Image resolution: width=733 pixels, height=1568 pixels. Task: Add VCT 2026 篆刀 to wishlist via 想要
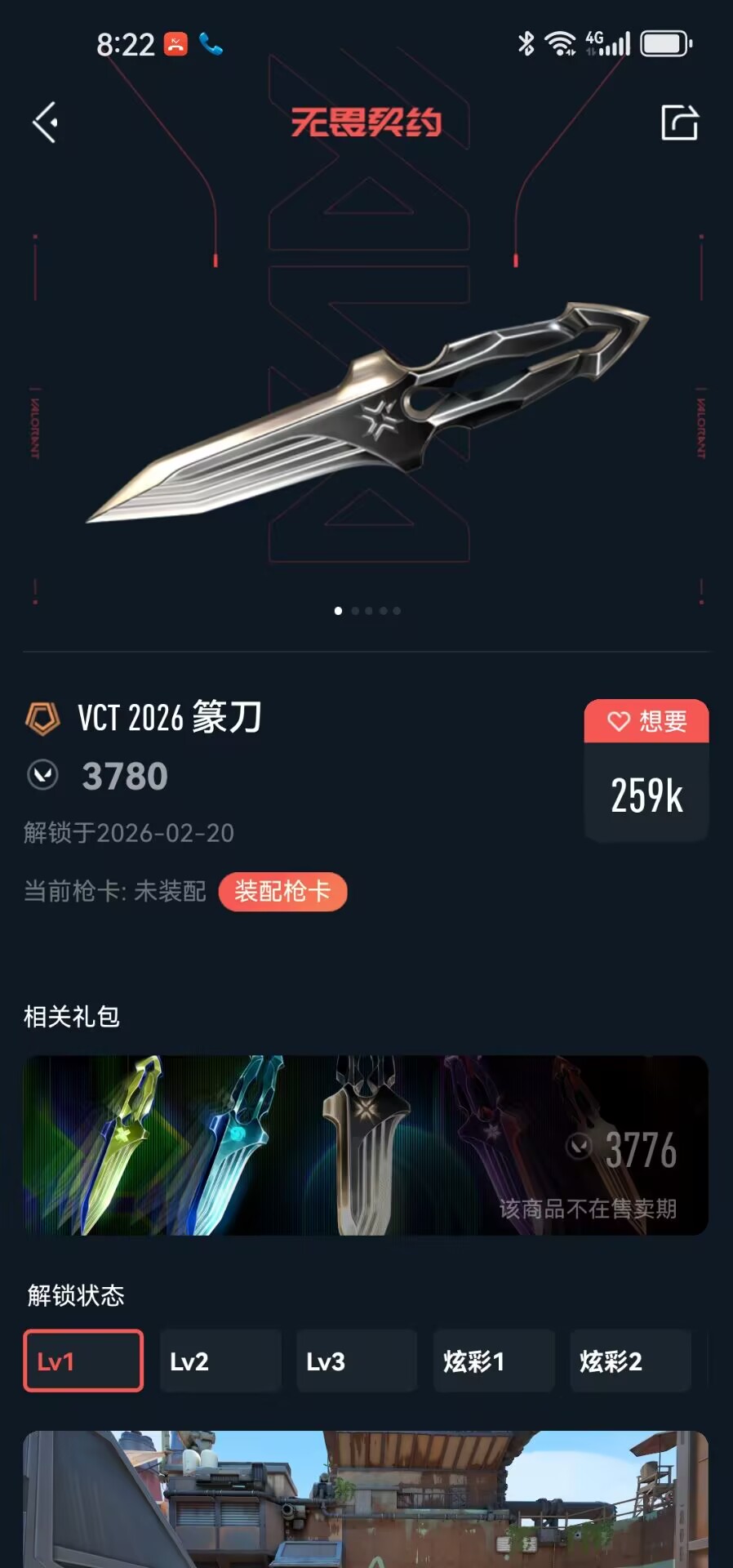[646, 721]
